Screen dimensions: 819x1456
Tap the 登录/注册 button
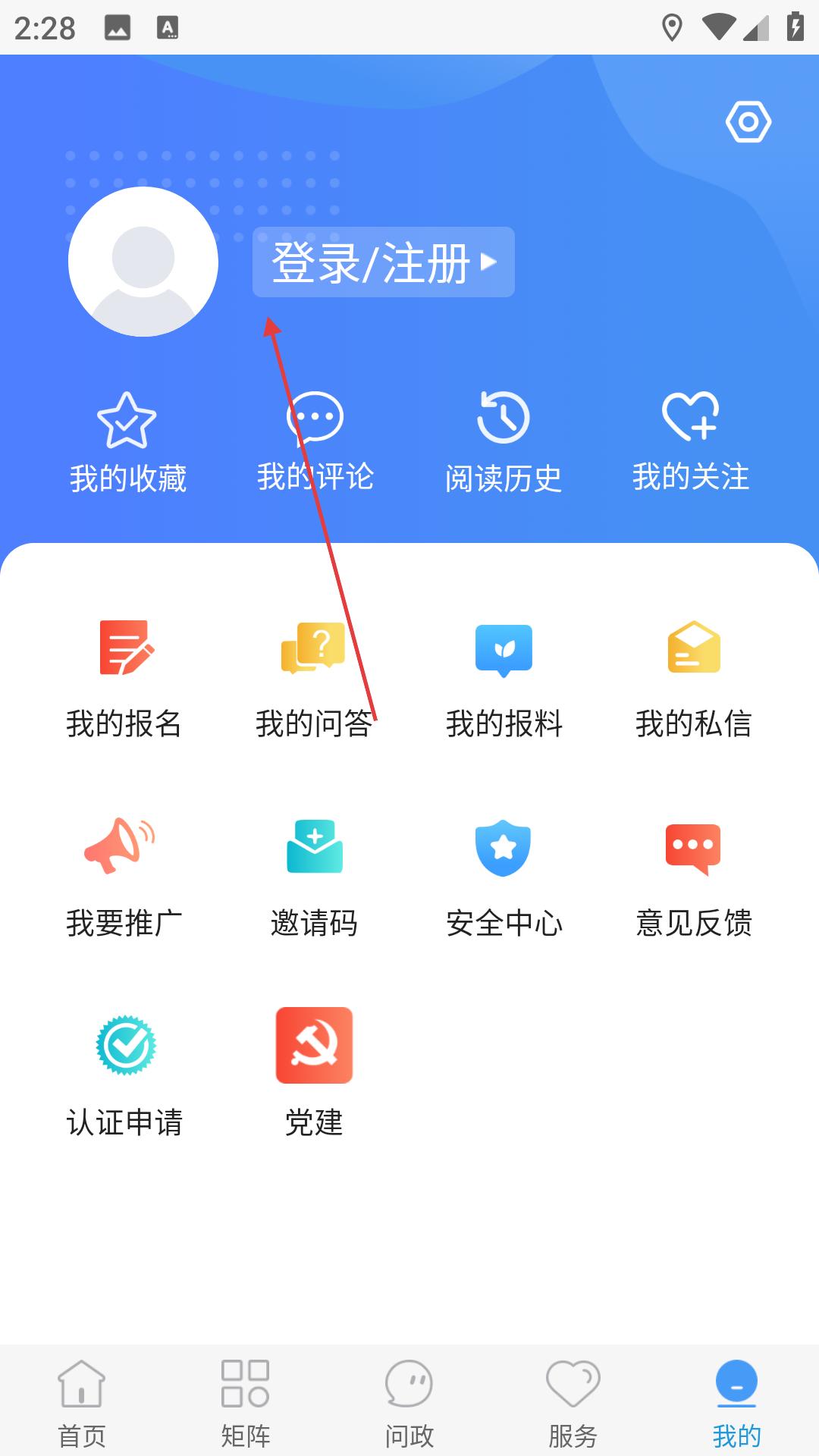(x=384, y=262)
